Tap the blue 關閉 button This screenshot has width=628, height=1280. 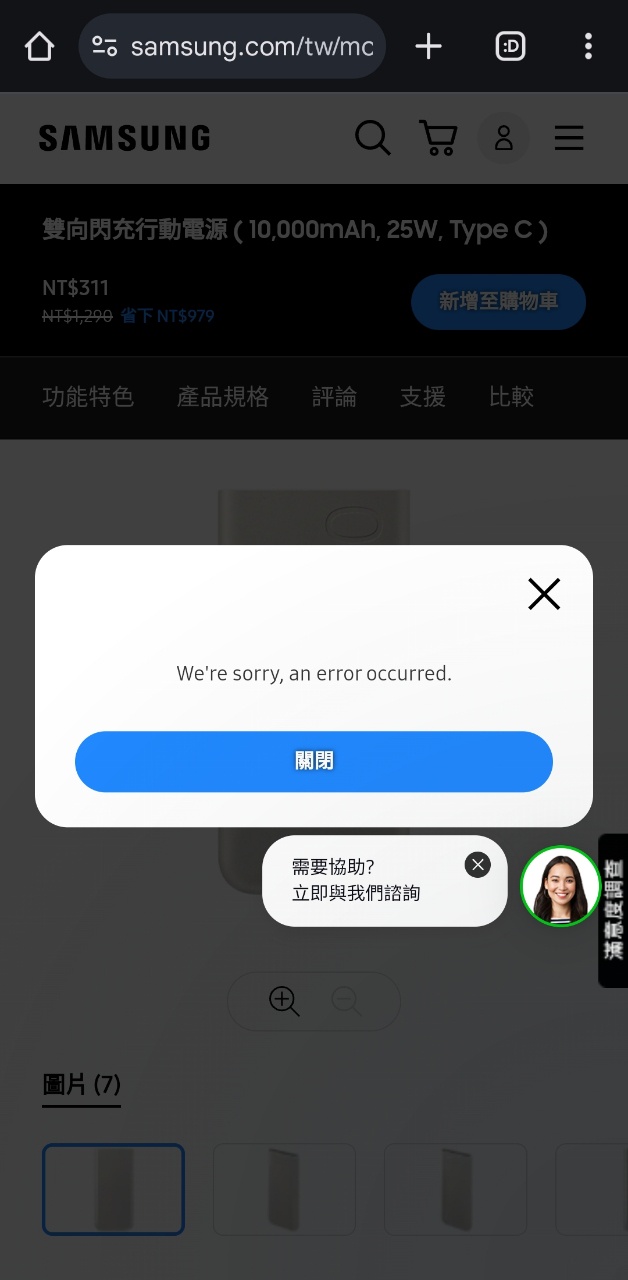314,761
